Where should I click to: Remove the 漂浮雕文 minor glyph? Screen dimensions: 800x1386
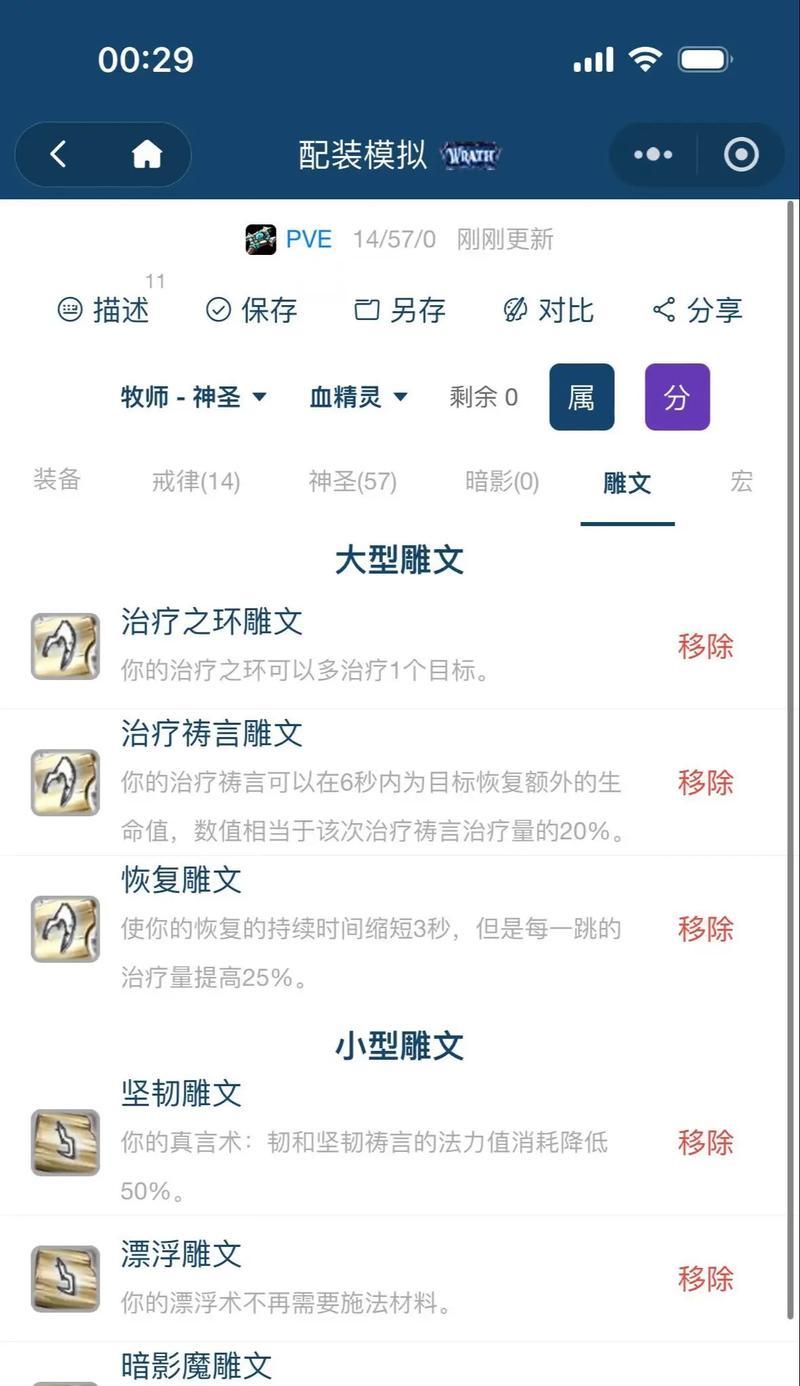pyautogui.click(x=705, y=1278)
